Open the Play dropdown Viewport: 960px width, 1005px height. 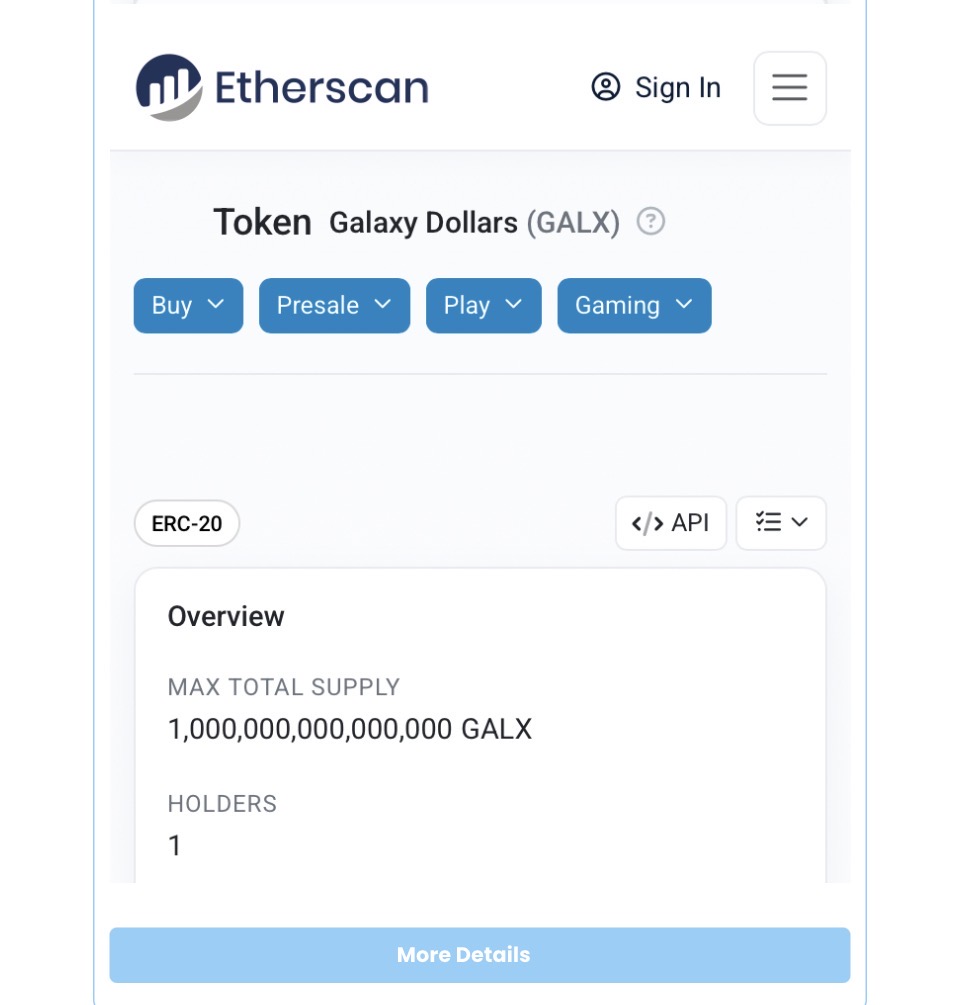tap(483, 306)
